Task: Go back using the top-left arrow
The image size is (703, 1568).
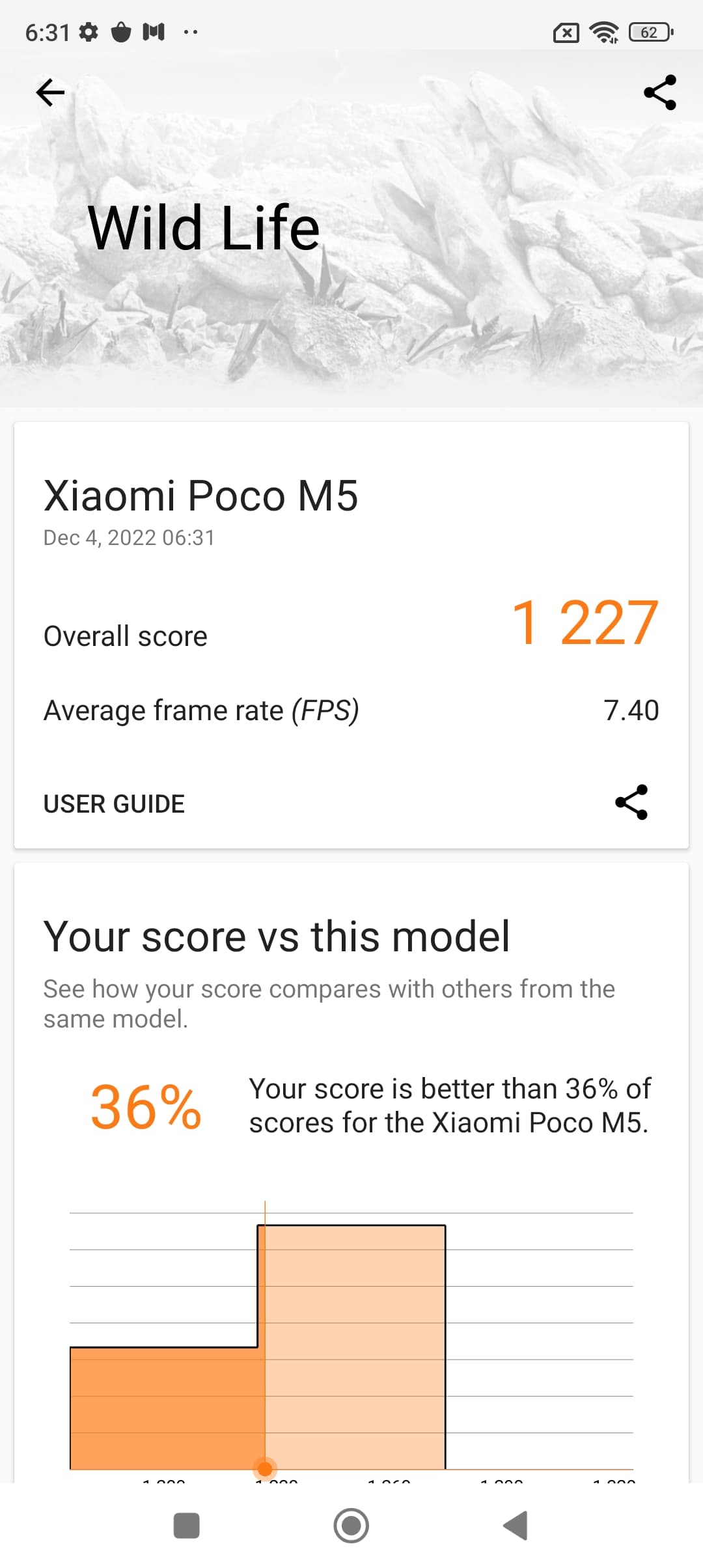Action: (50, 92)
